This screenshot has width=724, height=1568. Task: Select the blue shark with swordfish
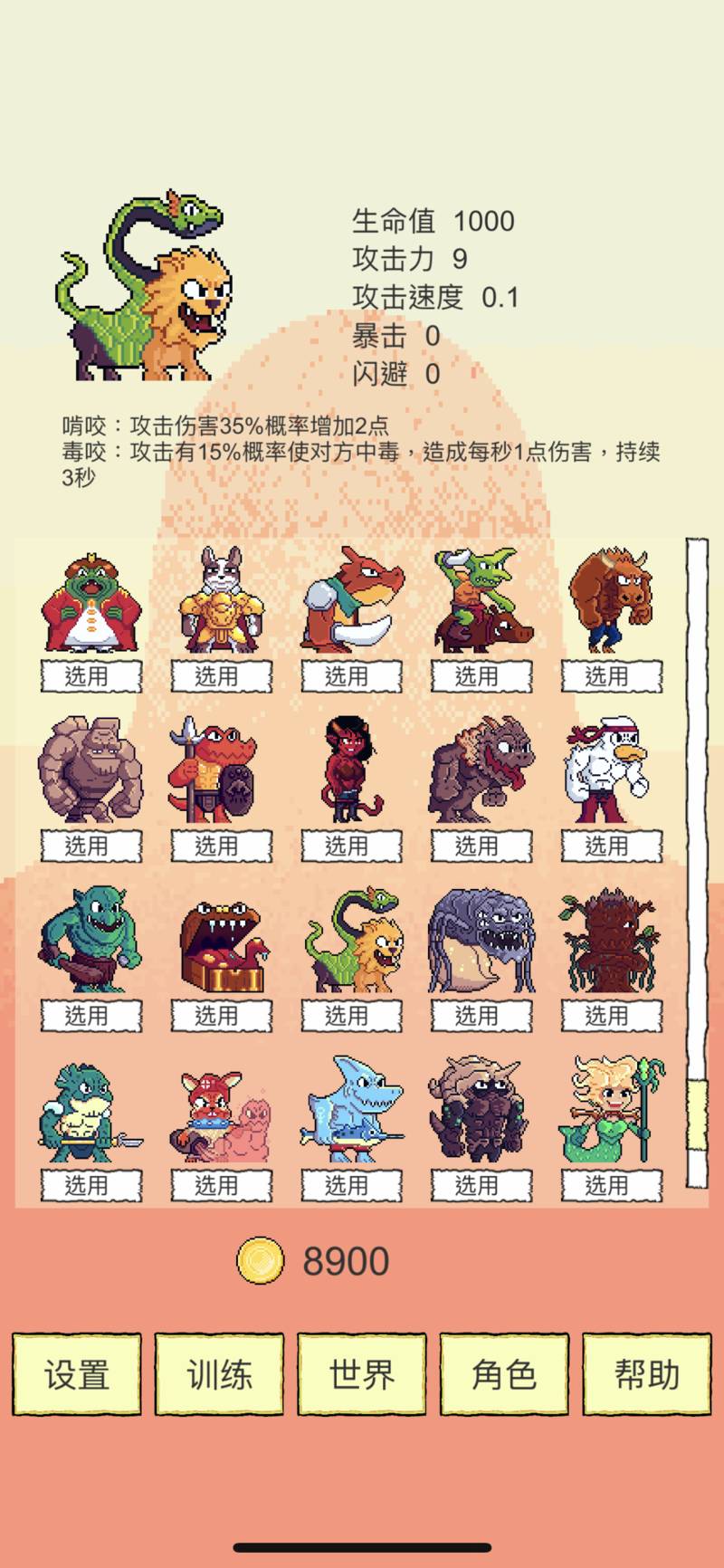coord(351,1185)
